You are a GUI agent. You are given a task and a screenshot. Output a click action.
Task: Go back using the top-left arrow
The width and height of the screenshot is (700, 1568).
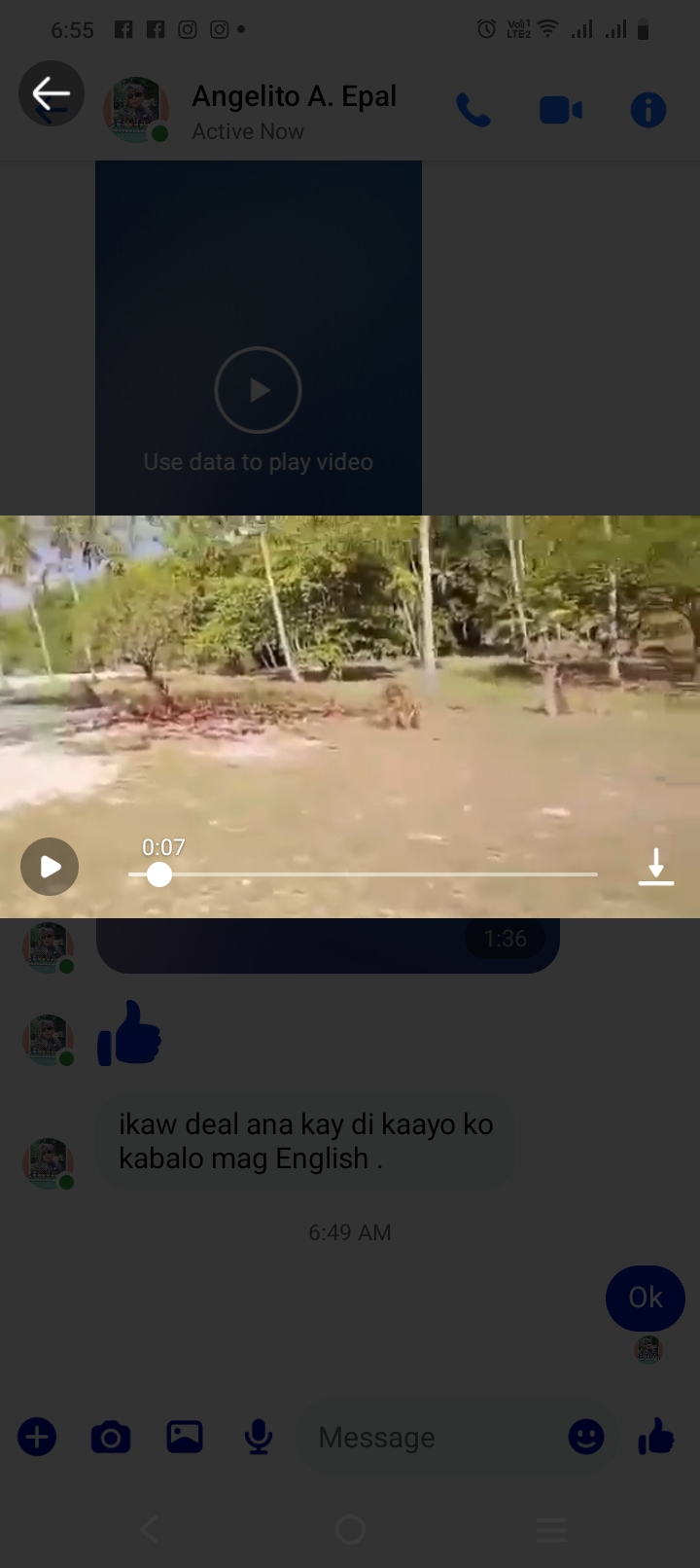click(51, 94)
